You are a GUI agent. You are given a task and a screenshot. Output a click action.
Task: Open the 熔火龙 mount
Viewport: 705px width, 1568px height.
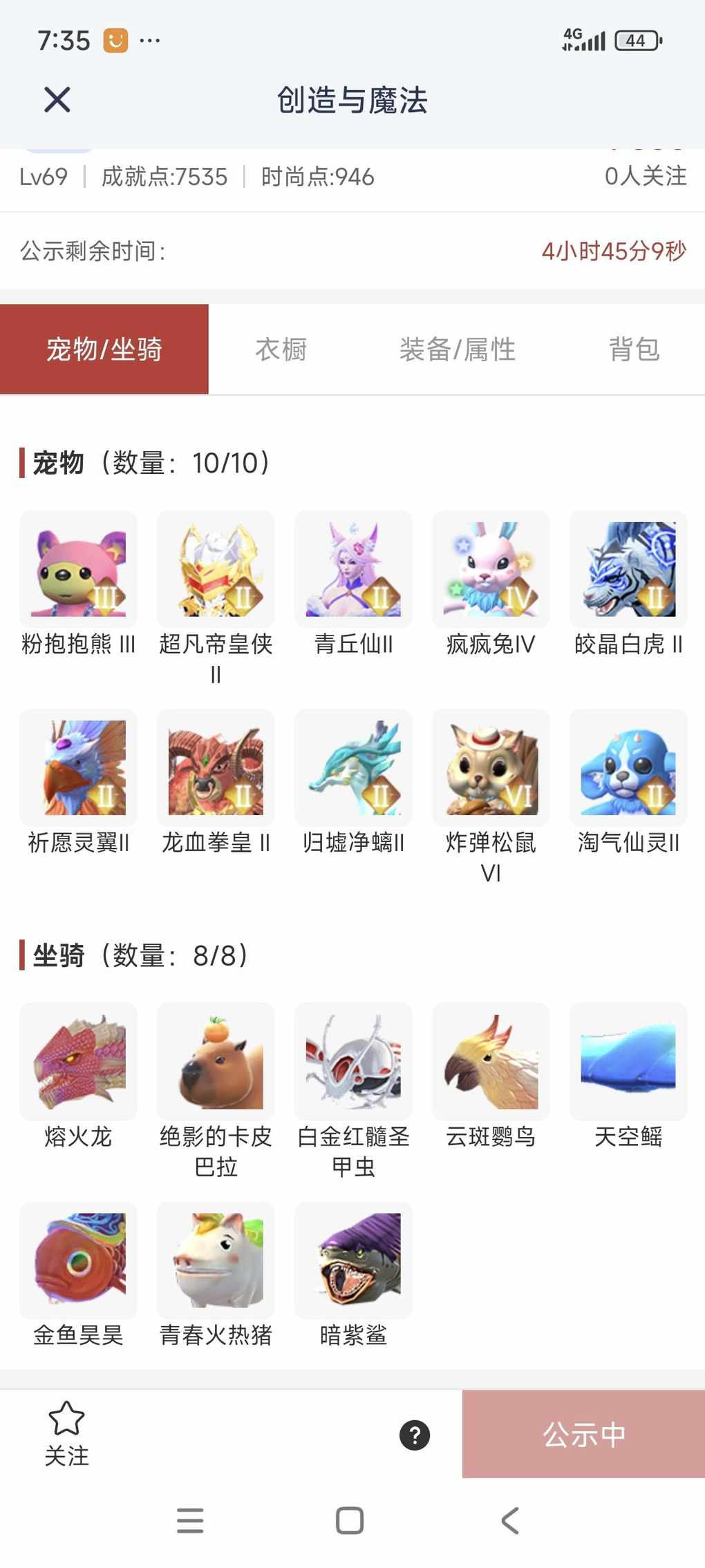click(78, 1062)
